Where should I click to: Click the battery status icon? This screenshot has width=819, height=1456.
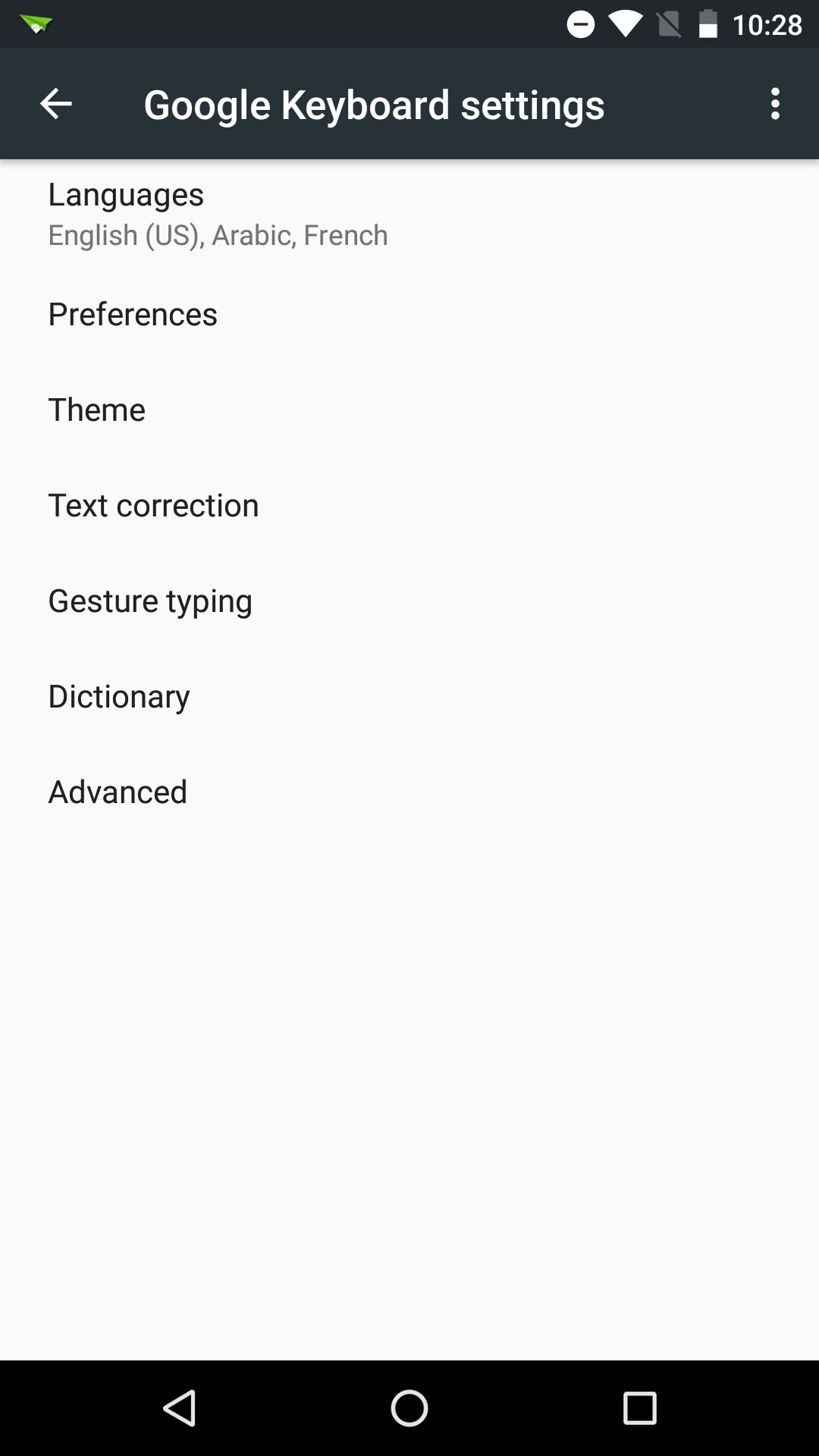pos(708,24)
